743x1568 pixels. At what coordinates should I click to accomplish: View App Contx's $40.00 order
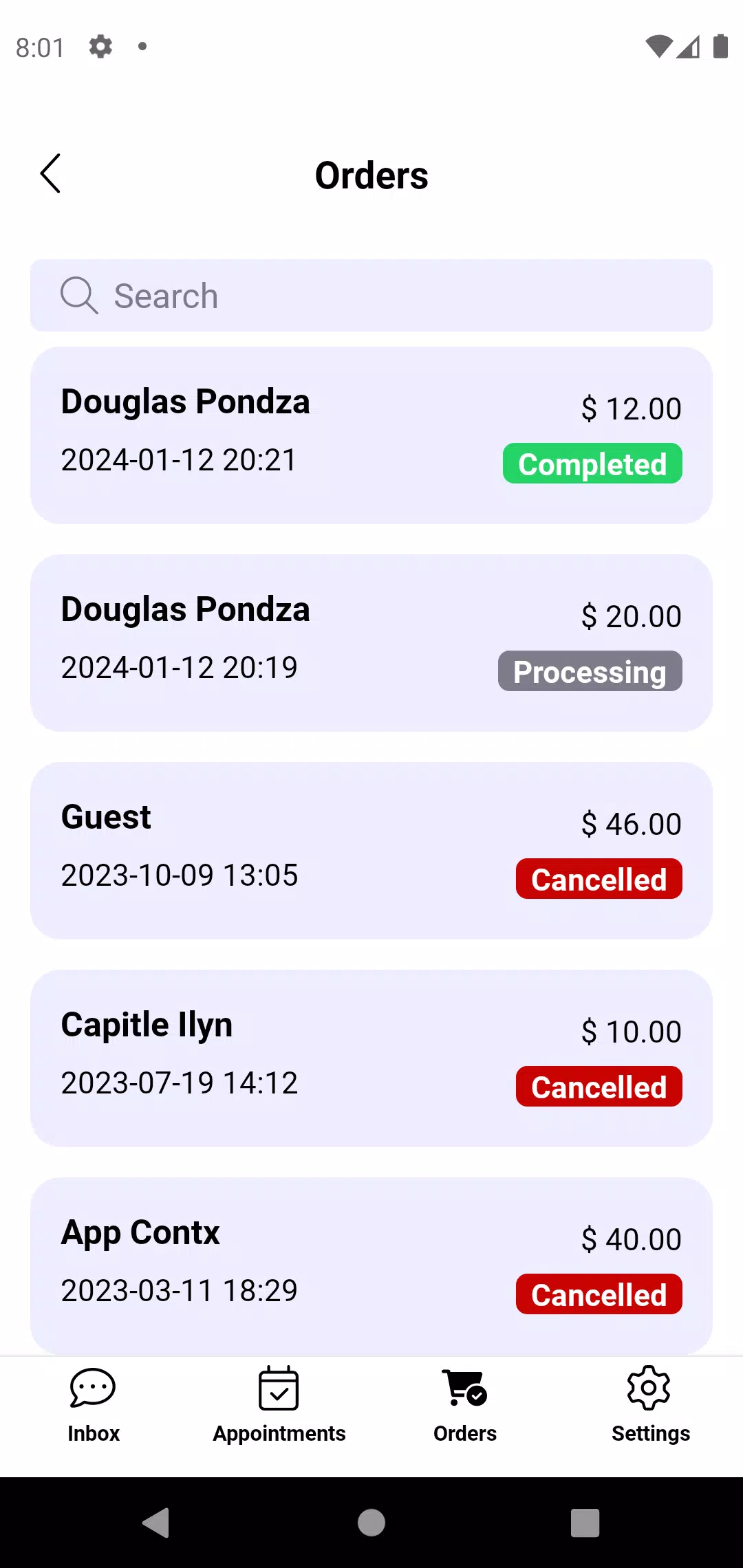(371, 1266)
